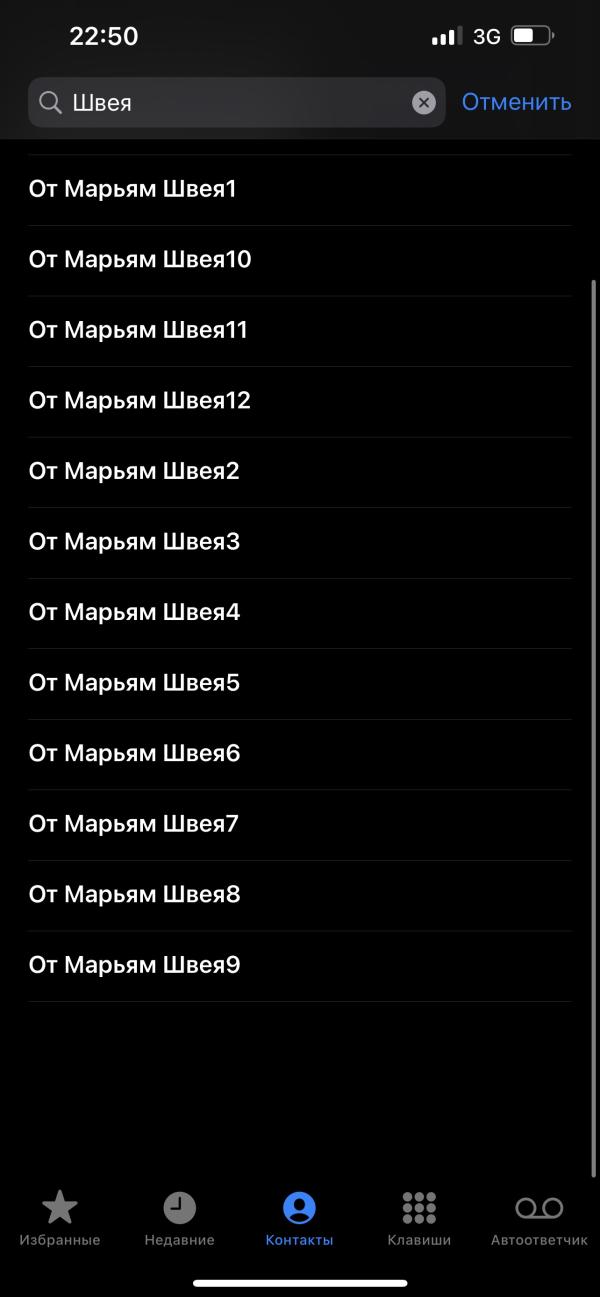This screenshot has height=1297, width=600.
Task: Open contact От Марьям Швея2
Action: point(134,471)
